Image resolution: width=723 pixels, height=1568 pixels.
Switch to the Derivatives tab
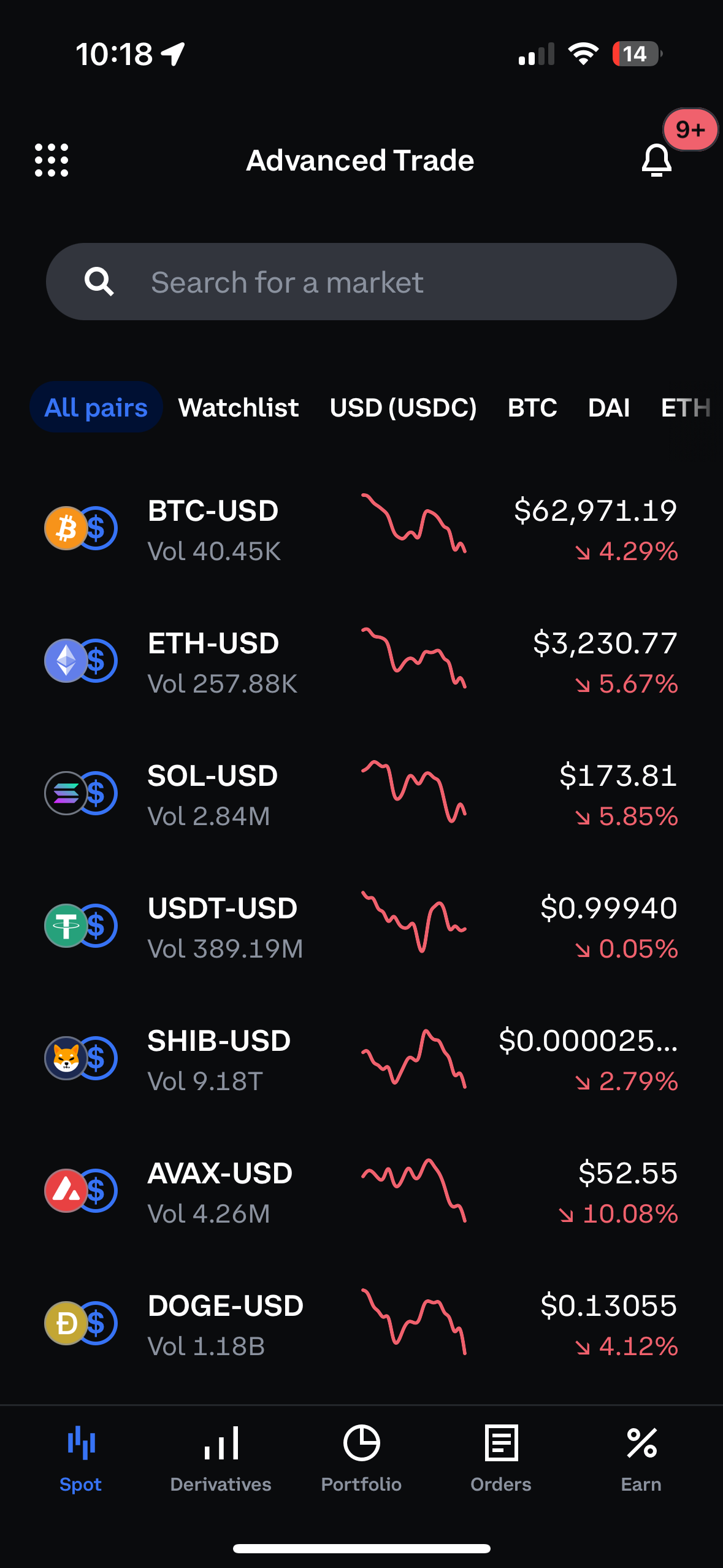click(x=221, y=1458)
